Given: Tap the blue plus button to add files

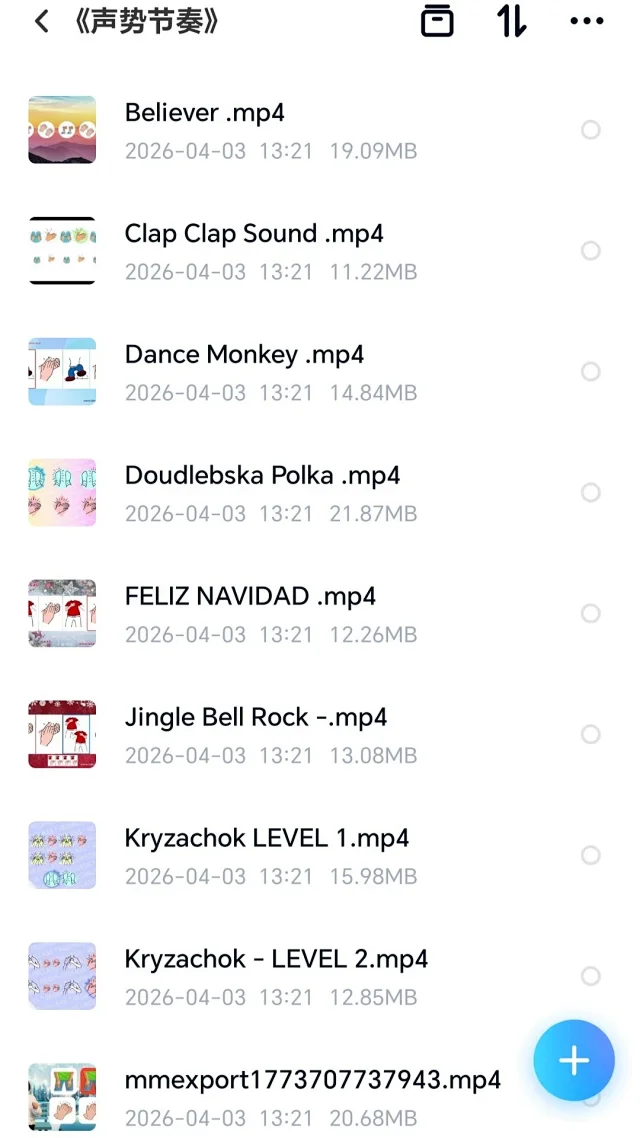Looking at the screenshot, I should coord(574,1061).
